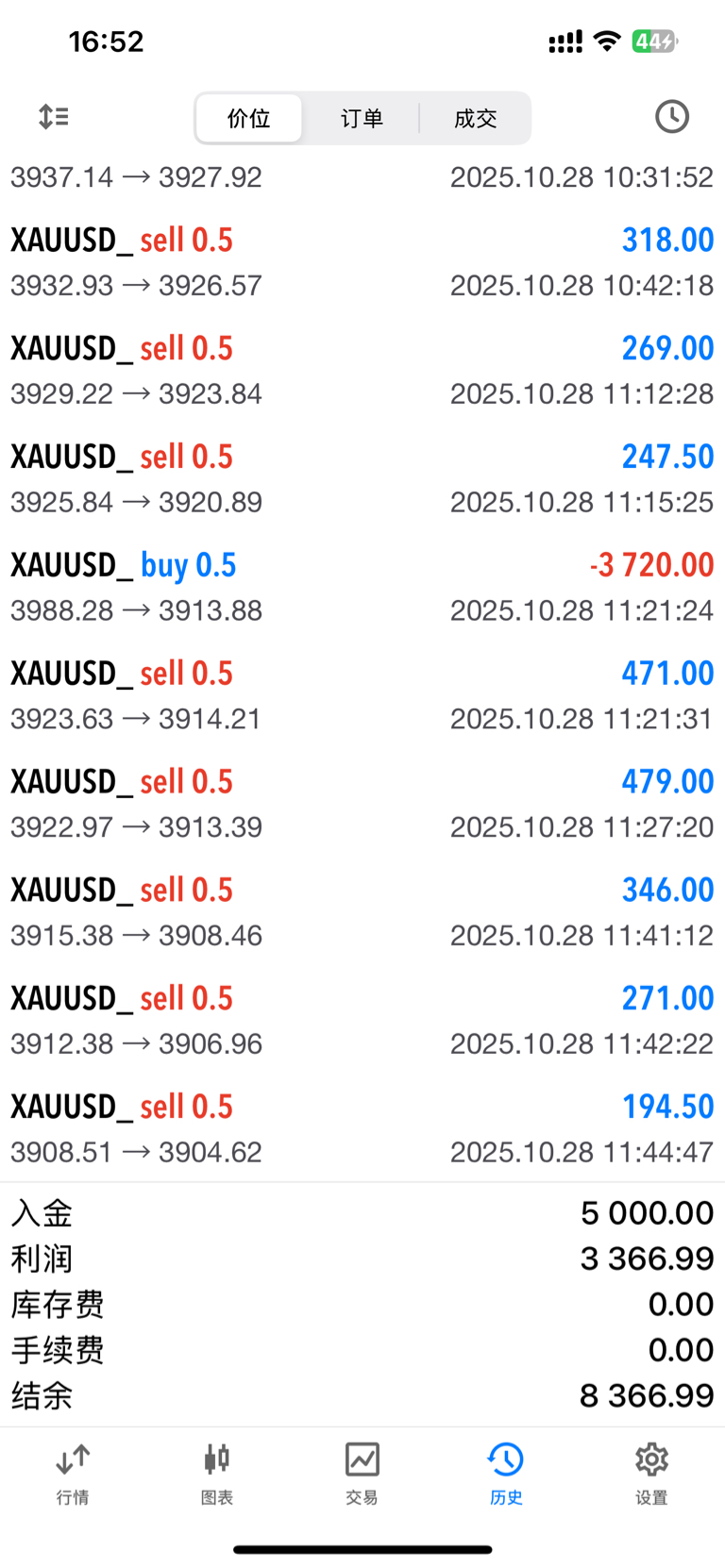Open the 行情 tab
The image size is (725, 1568).
tap(73, 1473)
